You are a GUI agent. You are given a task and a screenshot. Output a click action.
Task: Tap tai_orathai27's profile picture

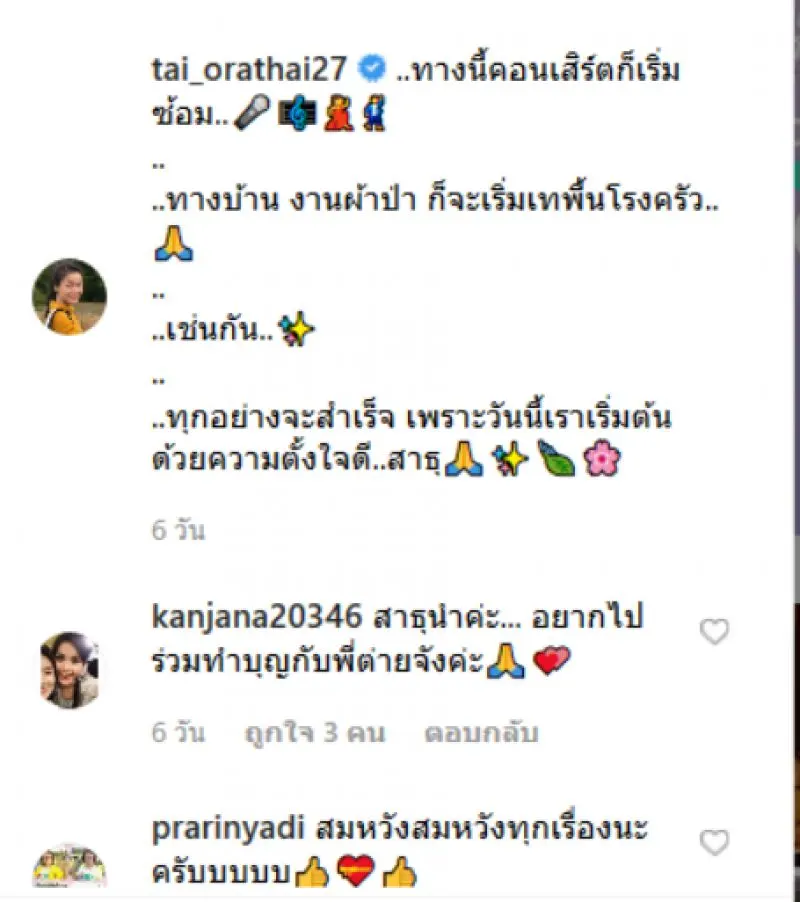point(69,297)
